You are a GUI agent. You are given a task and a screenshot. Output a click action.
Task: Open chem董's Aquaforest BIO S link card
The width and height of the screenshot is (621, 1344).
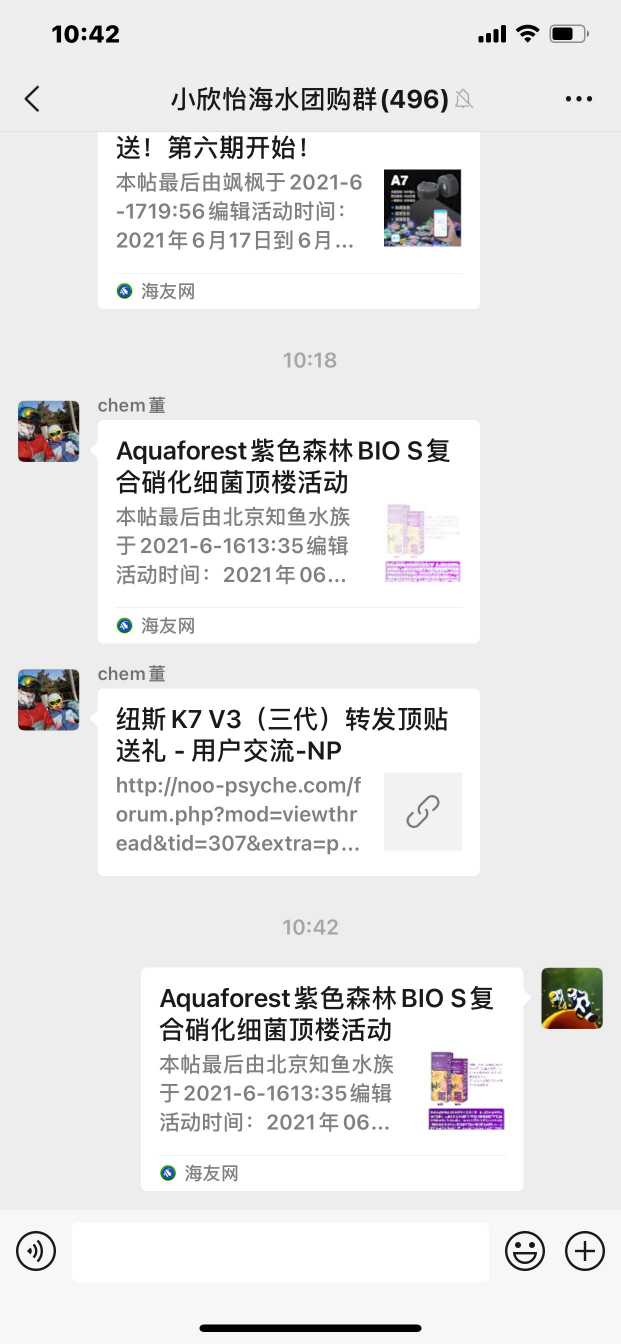(288, 530)
